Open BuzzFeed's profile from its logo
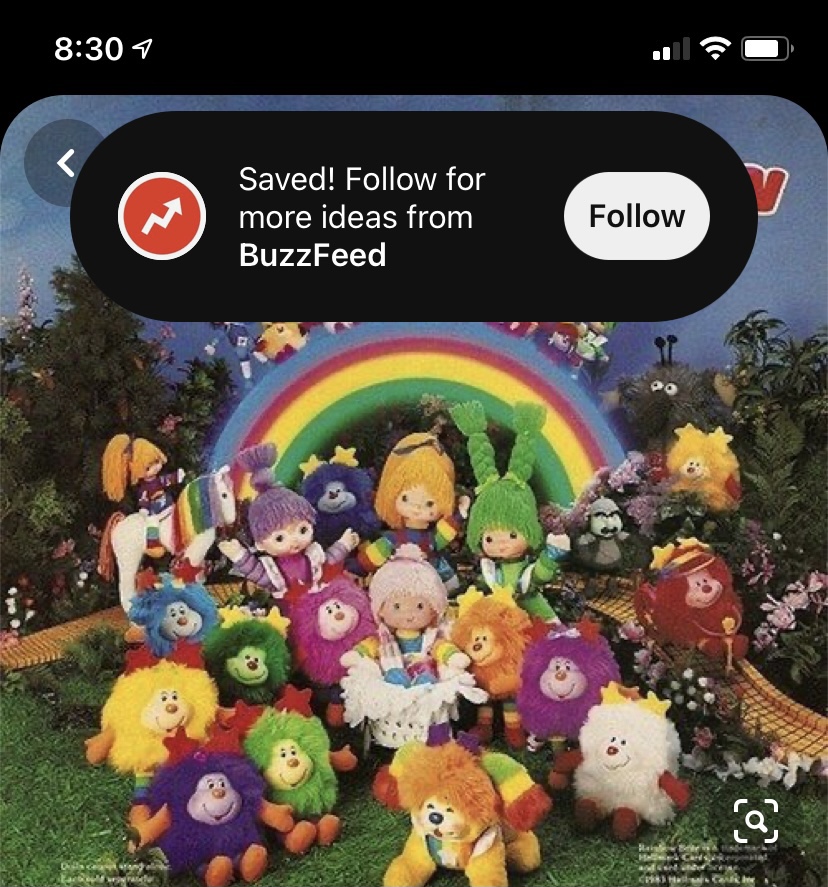The height and width of the screenshot is (887, 828). [162, 216]
